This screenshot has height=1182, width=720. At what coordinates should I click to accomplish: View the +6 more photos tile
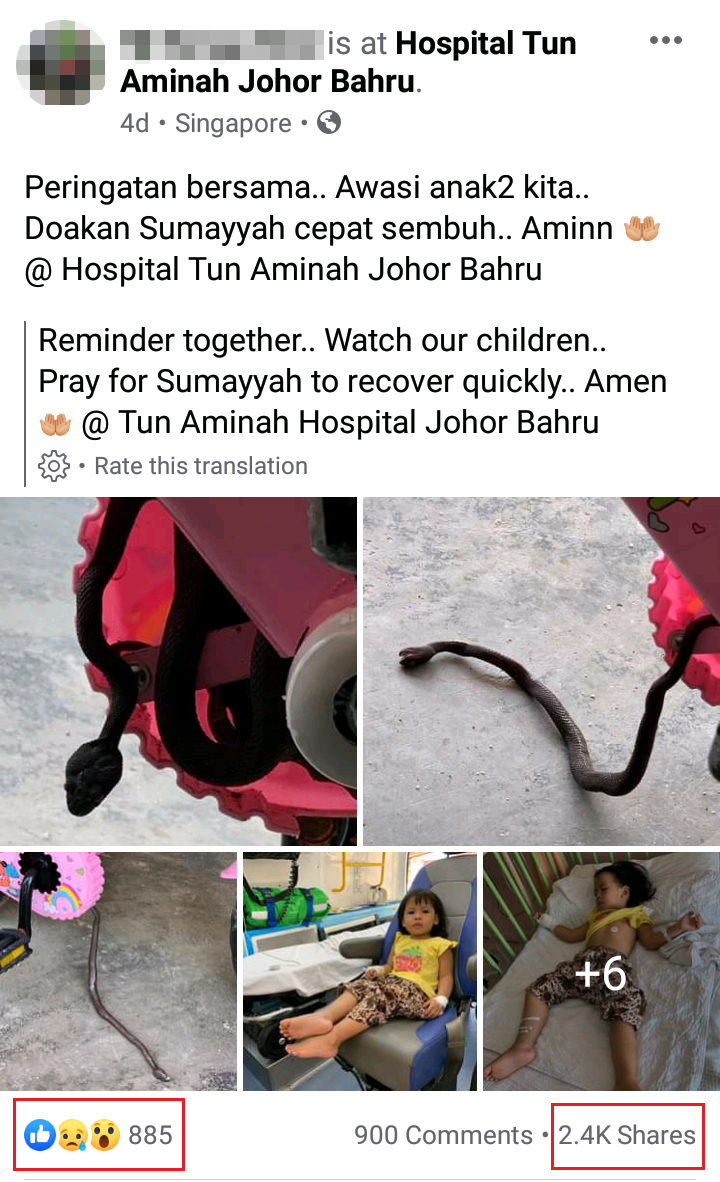602,971
